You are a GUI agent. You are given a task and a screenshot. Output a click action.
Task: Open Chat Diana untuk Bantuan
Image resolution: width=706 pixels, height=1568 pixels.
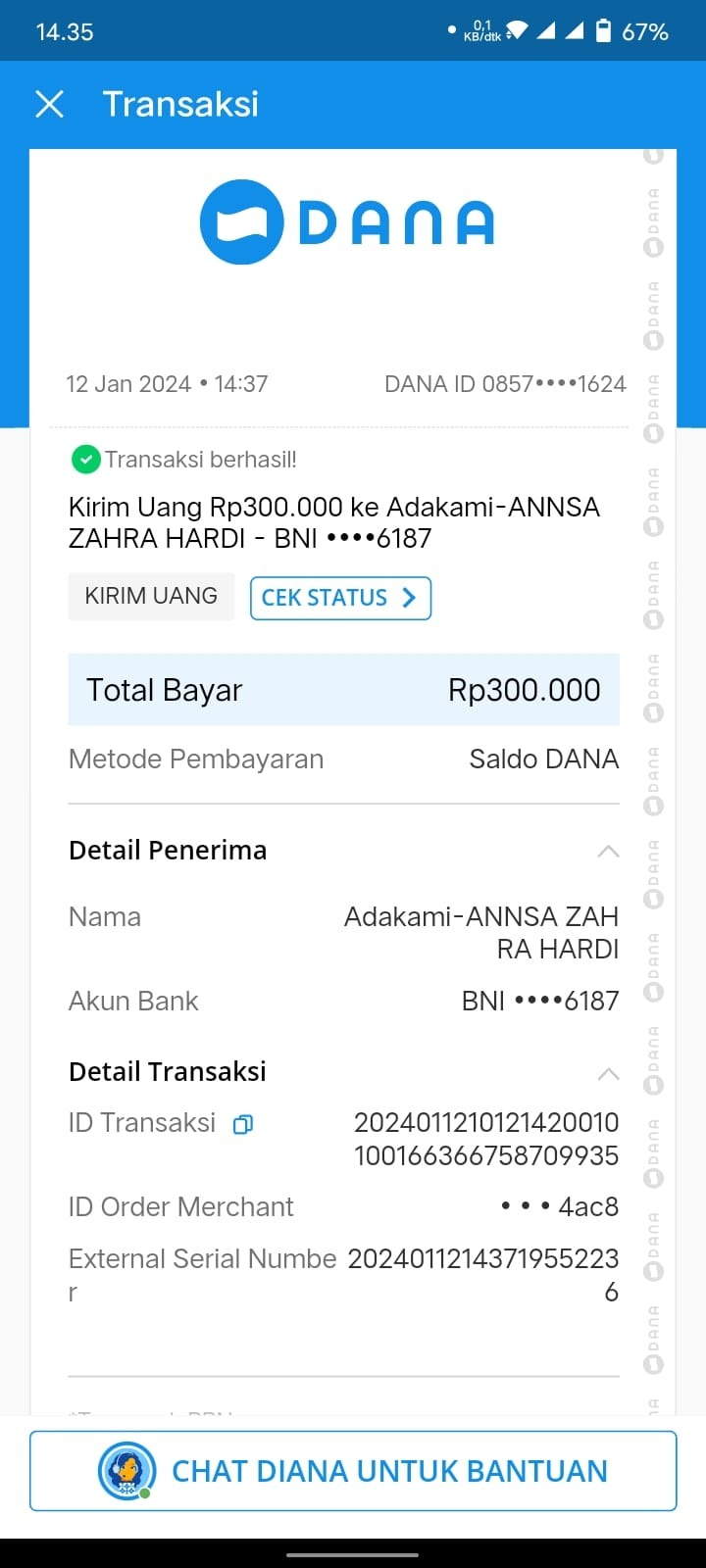(x=353, y=1471)
